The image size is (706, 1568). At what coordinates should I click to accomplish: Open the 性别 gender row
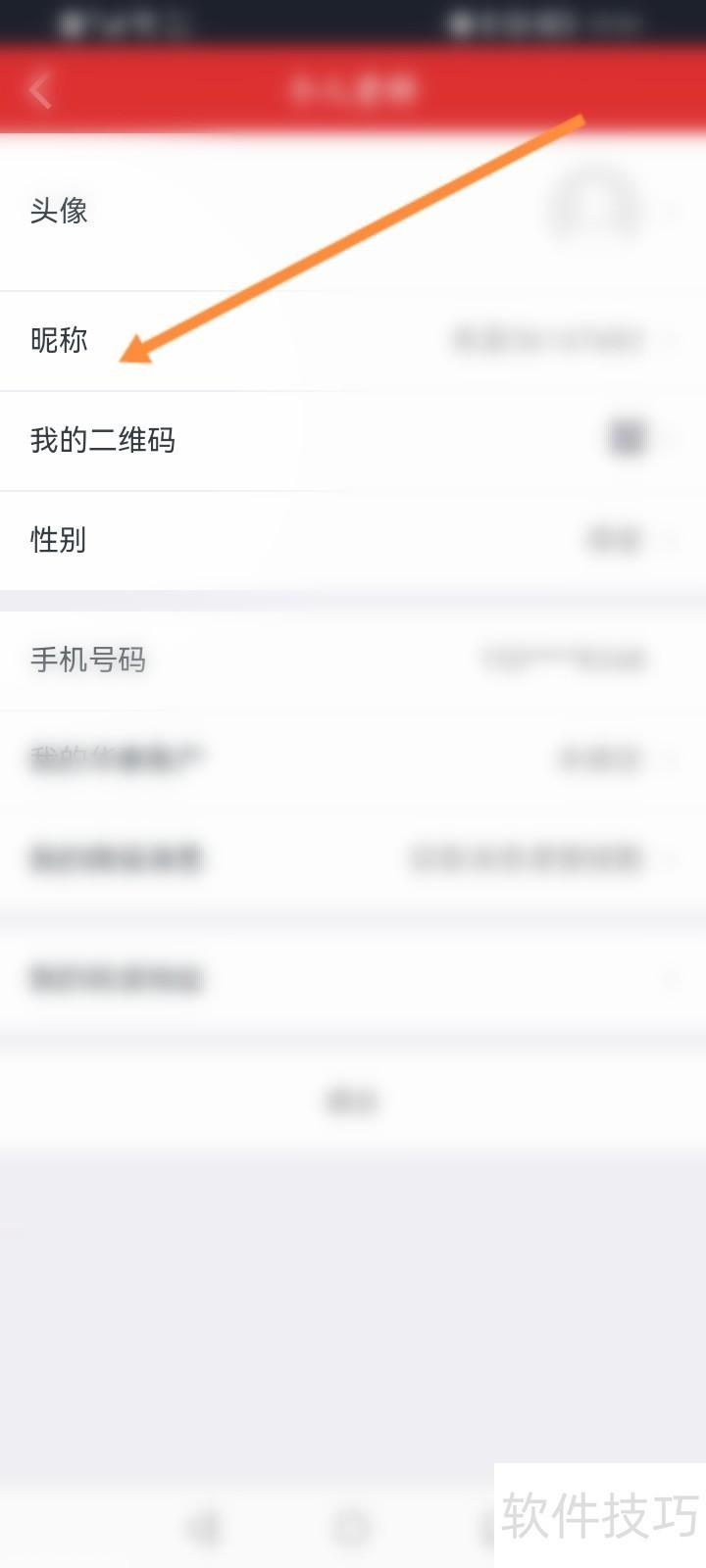pos(353,540)
